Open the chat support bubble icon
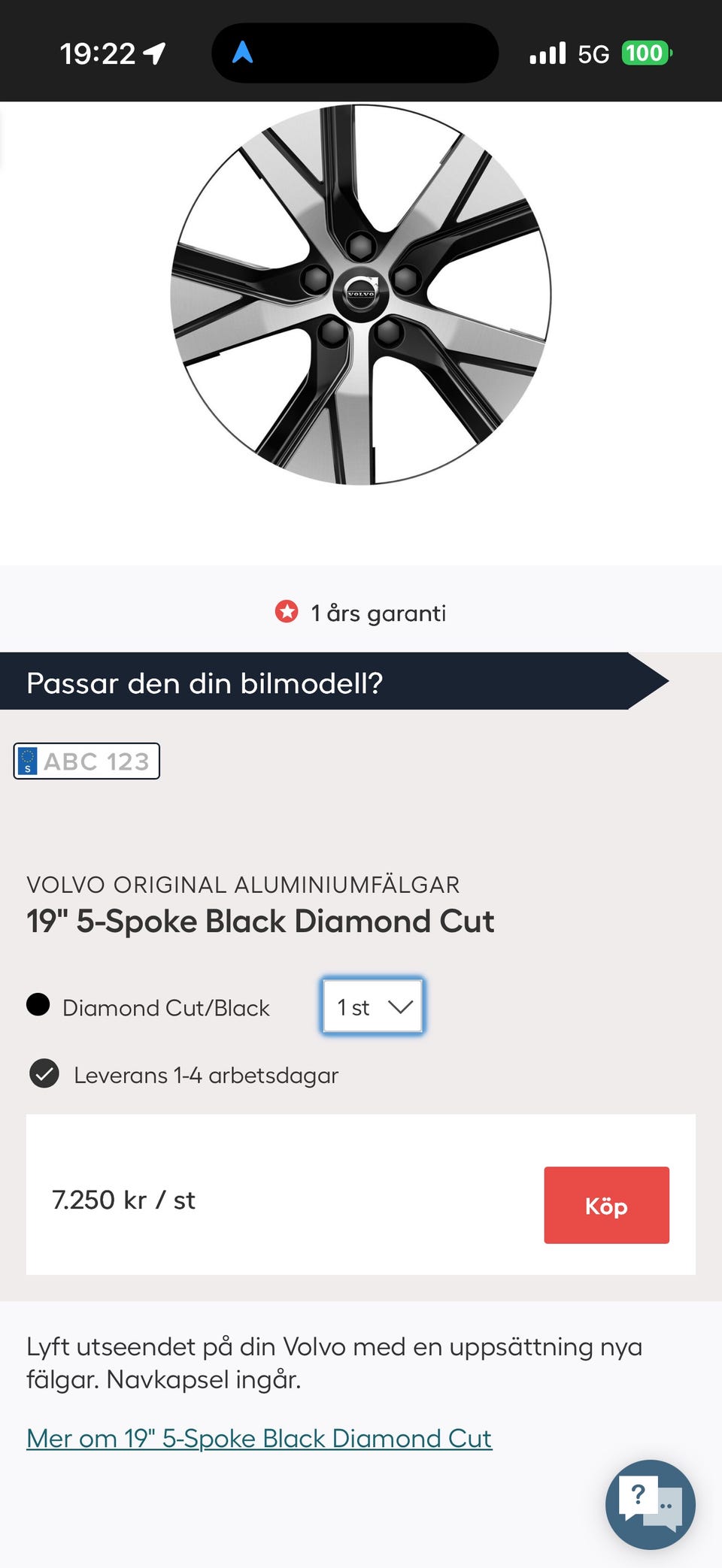The width and height of the screenshot is (722, 1568). pyautogui.click(x=650, y=1506)
